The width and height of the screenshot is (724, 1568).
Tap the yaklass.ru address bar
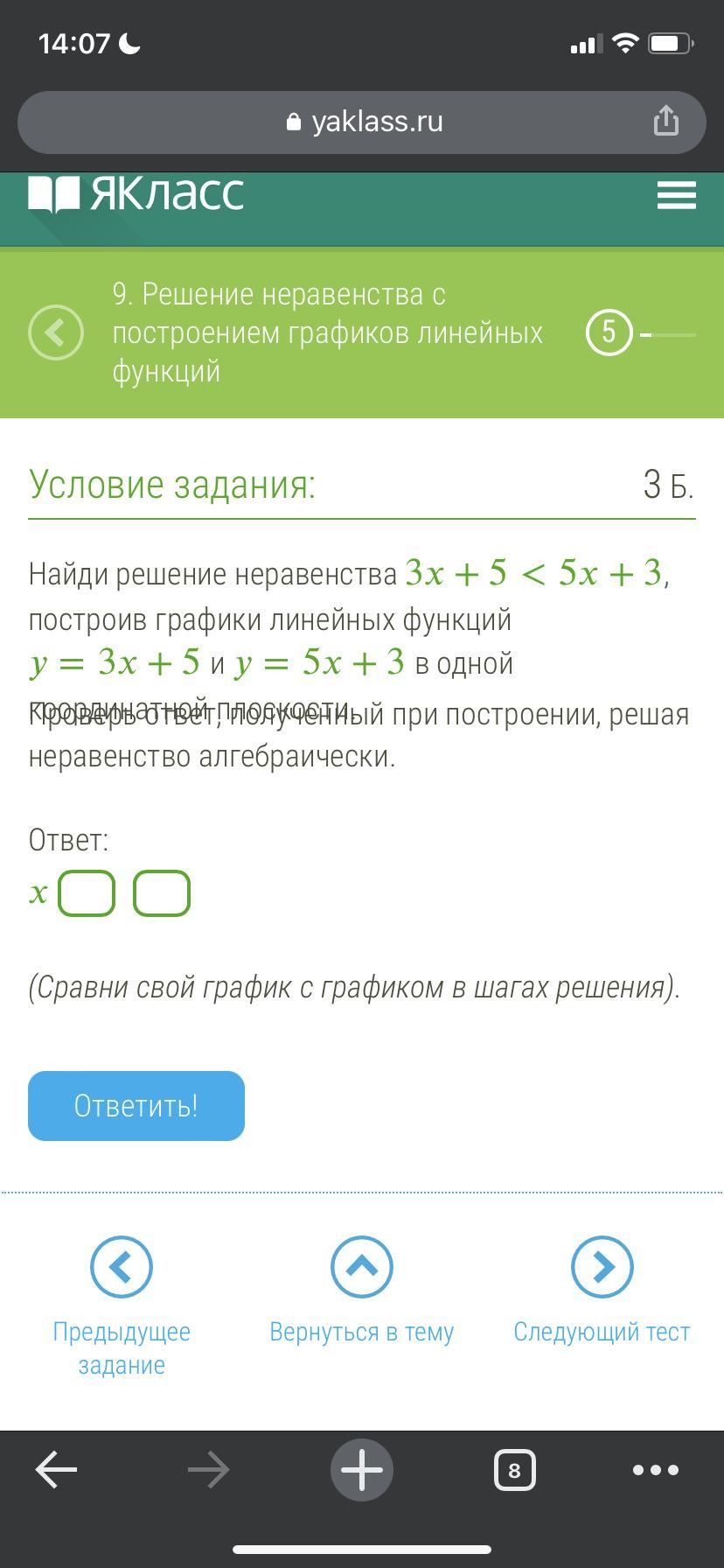362,122
